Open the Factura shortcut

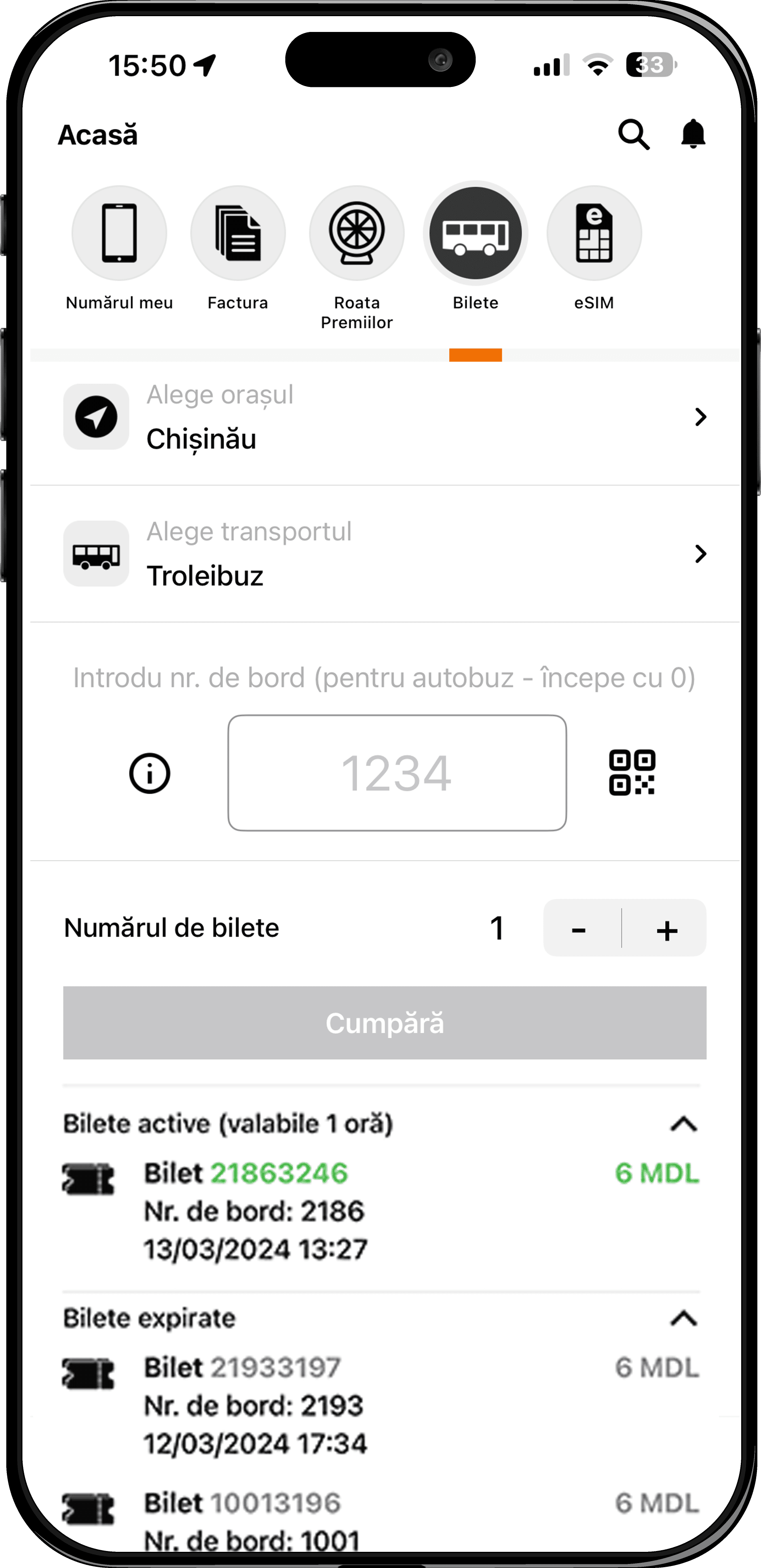[237, 233]
